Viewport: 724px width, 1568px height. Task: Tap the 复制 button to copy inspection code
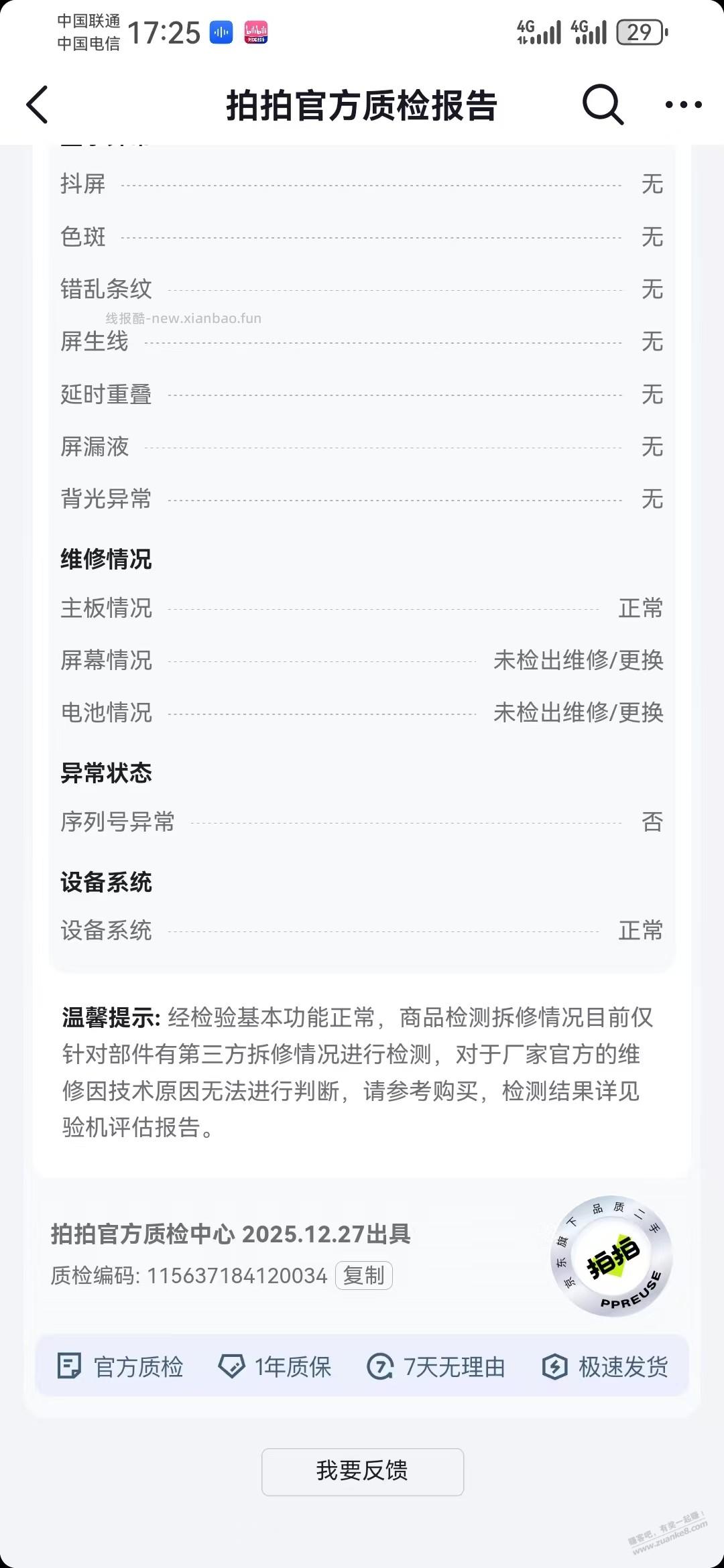(x=363, y=1276)
